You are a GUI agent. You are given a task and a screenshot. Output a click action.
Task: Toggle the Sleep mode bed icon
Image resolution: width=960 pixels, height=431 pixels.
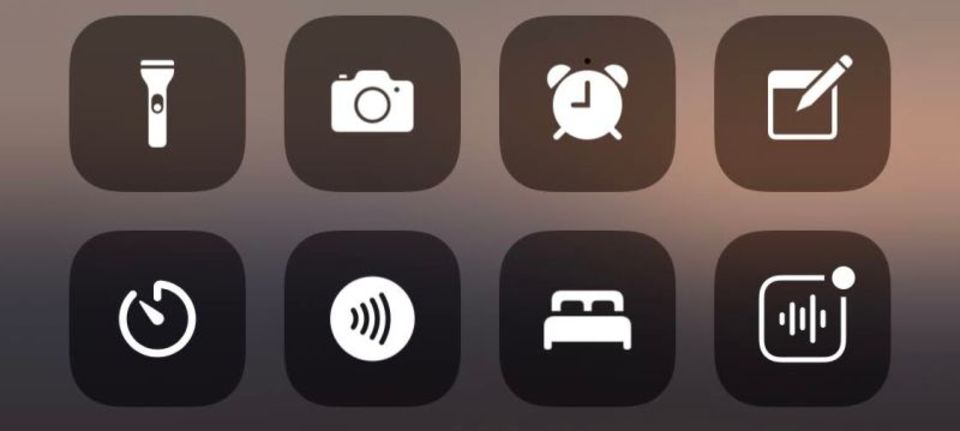587,319
